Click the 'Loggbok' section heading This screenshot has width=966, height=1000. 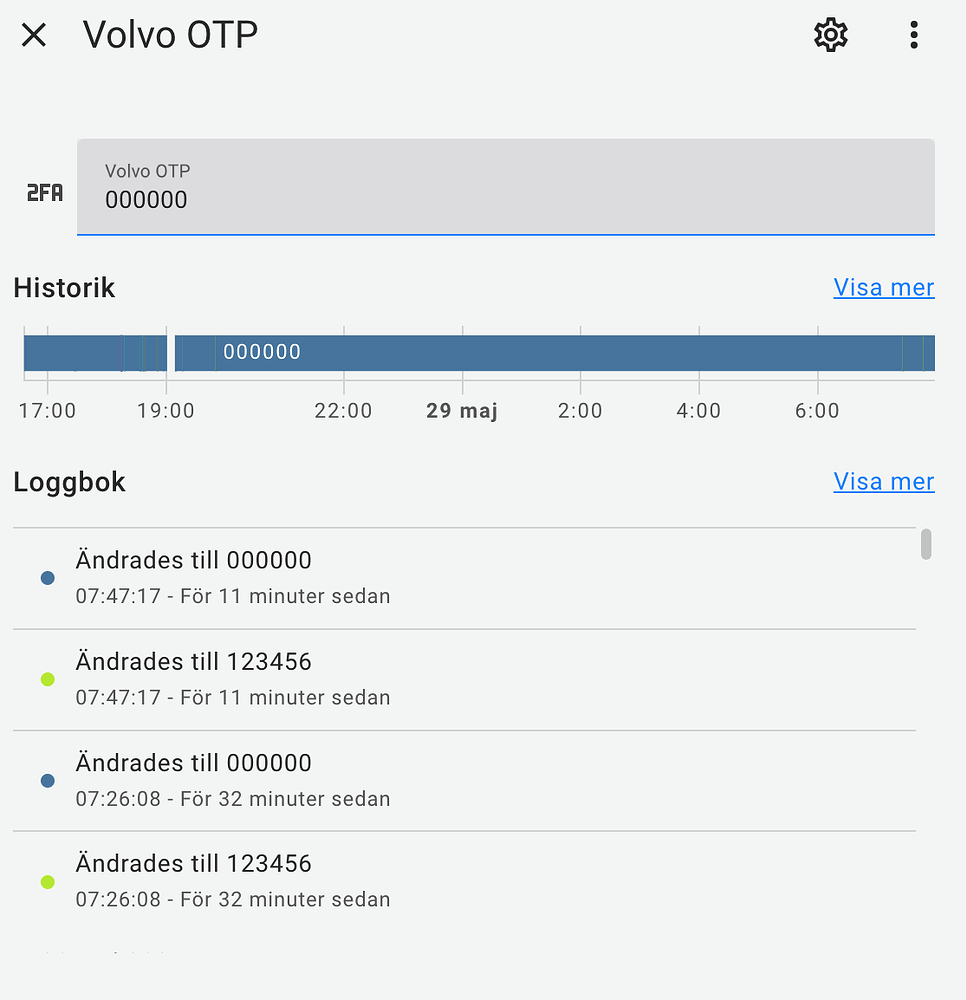coord(69,481)
